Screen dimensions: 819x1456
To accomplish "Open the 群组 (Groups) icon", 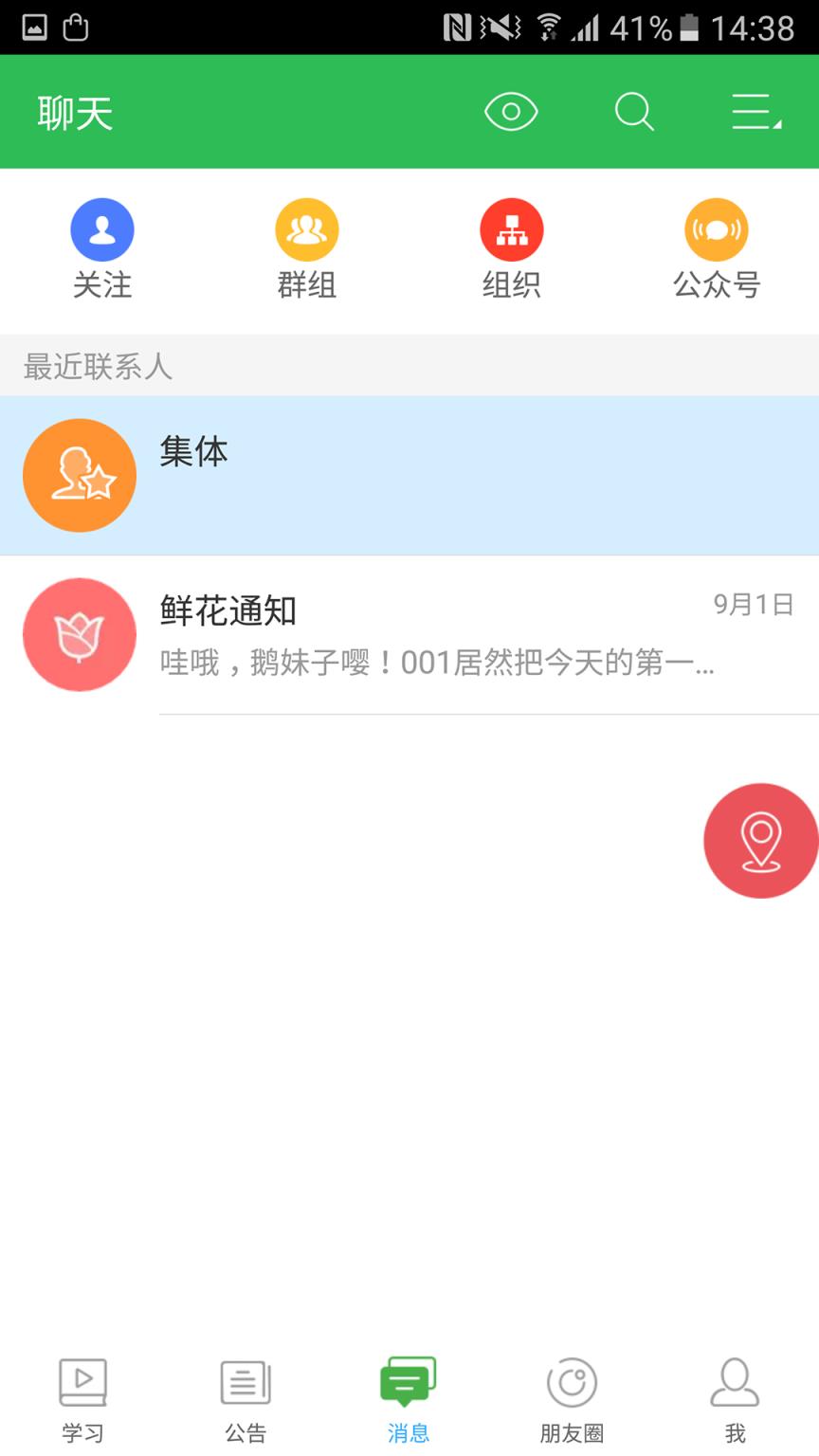I will [x=306, y=229].
